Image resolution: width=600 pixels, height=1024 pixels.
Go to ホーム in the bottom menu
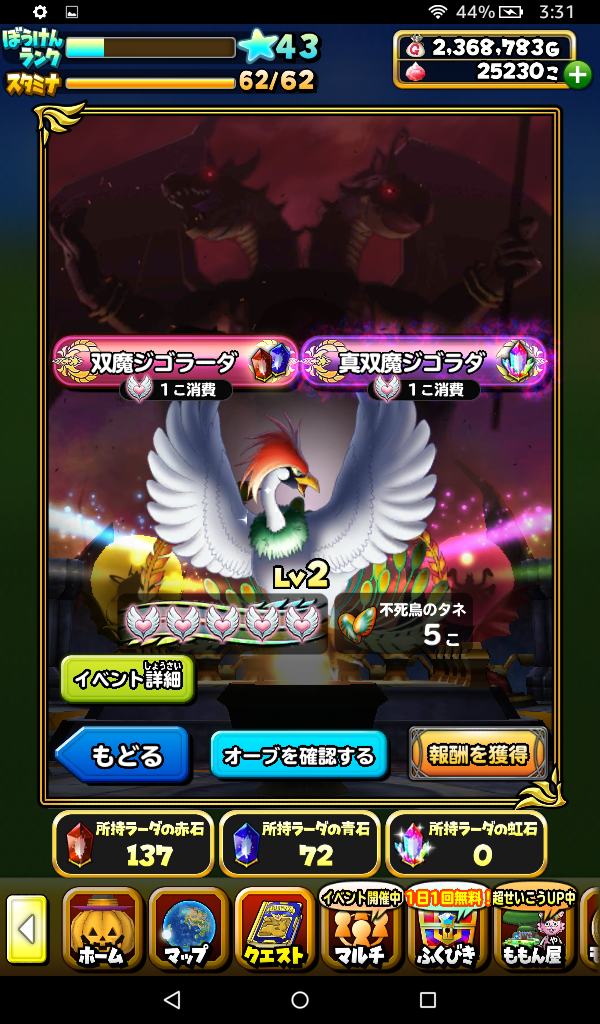(x=101, y=929)
